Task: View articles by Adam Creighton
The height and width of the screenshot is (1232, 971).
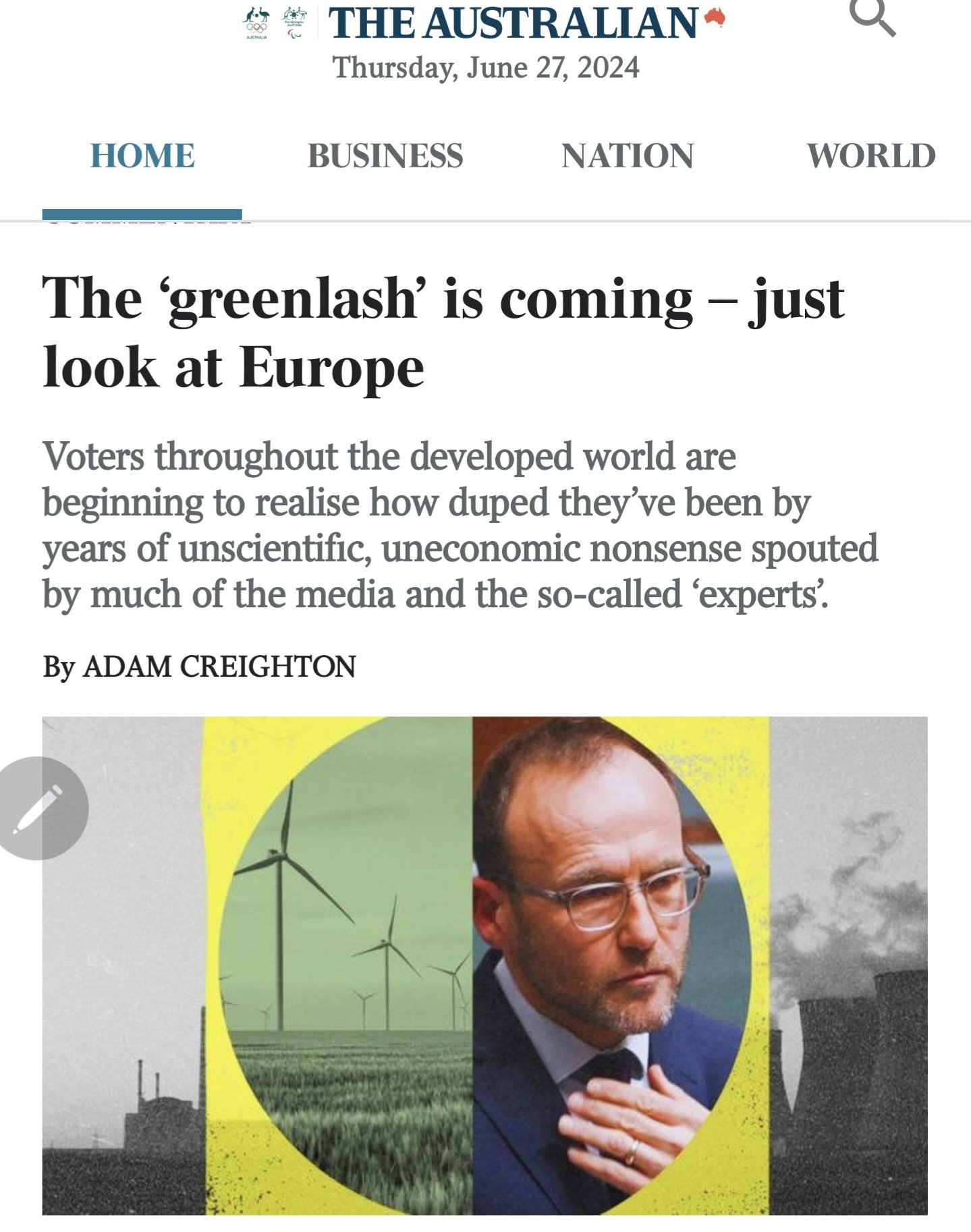Action: [x=219, y=667]
